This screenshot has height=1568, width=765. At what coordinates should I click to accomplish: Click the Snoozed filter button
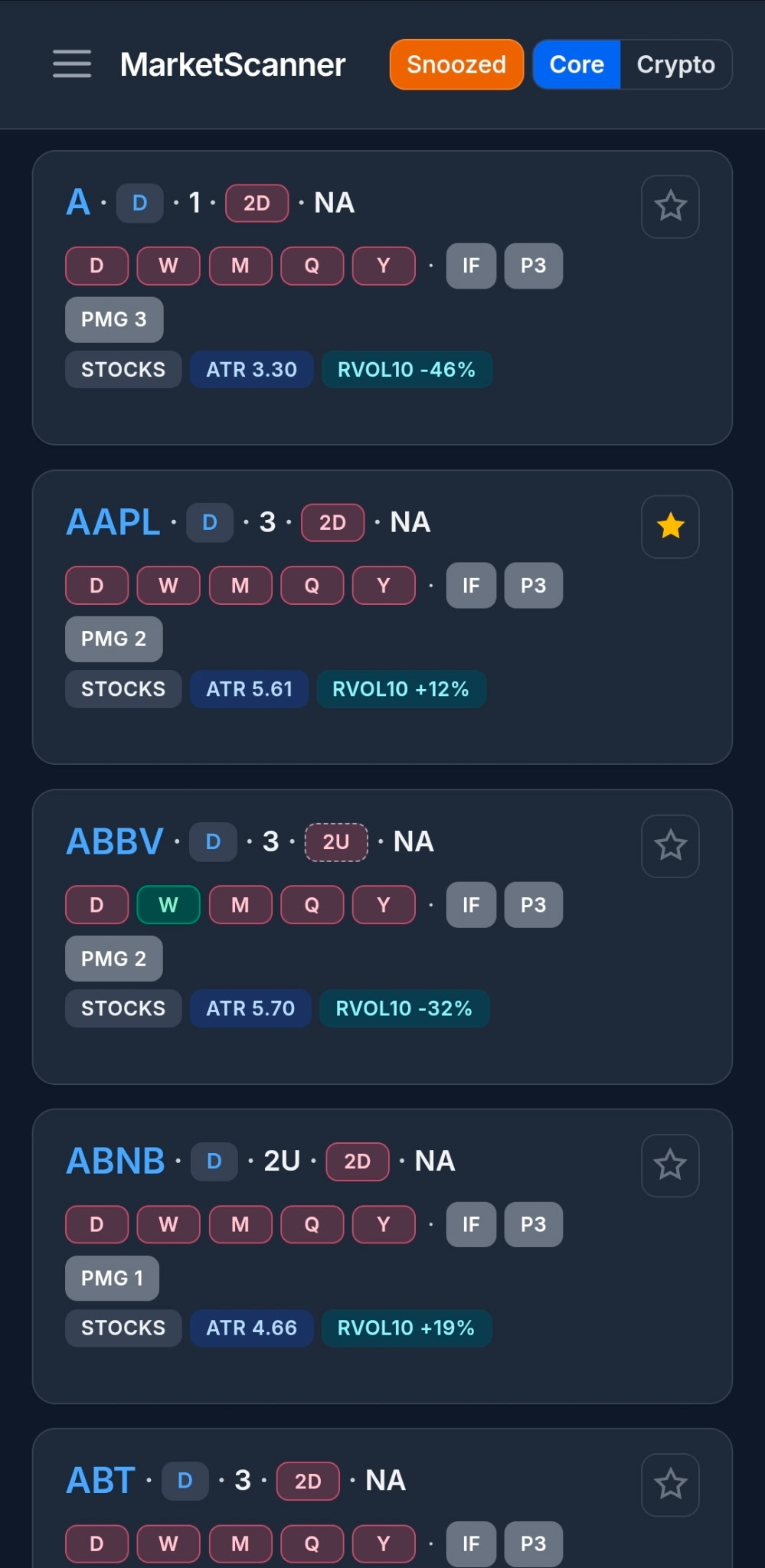pos(456,64)
